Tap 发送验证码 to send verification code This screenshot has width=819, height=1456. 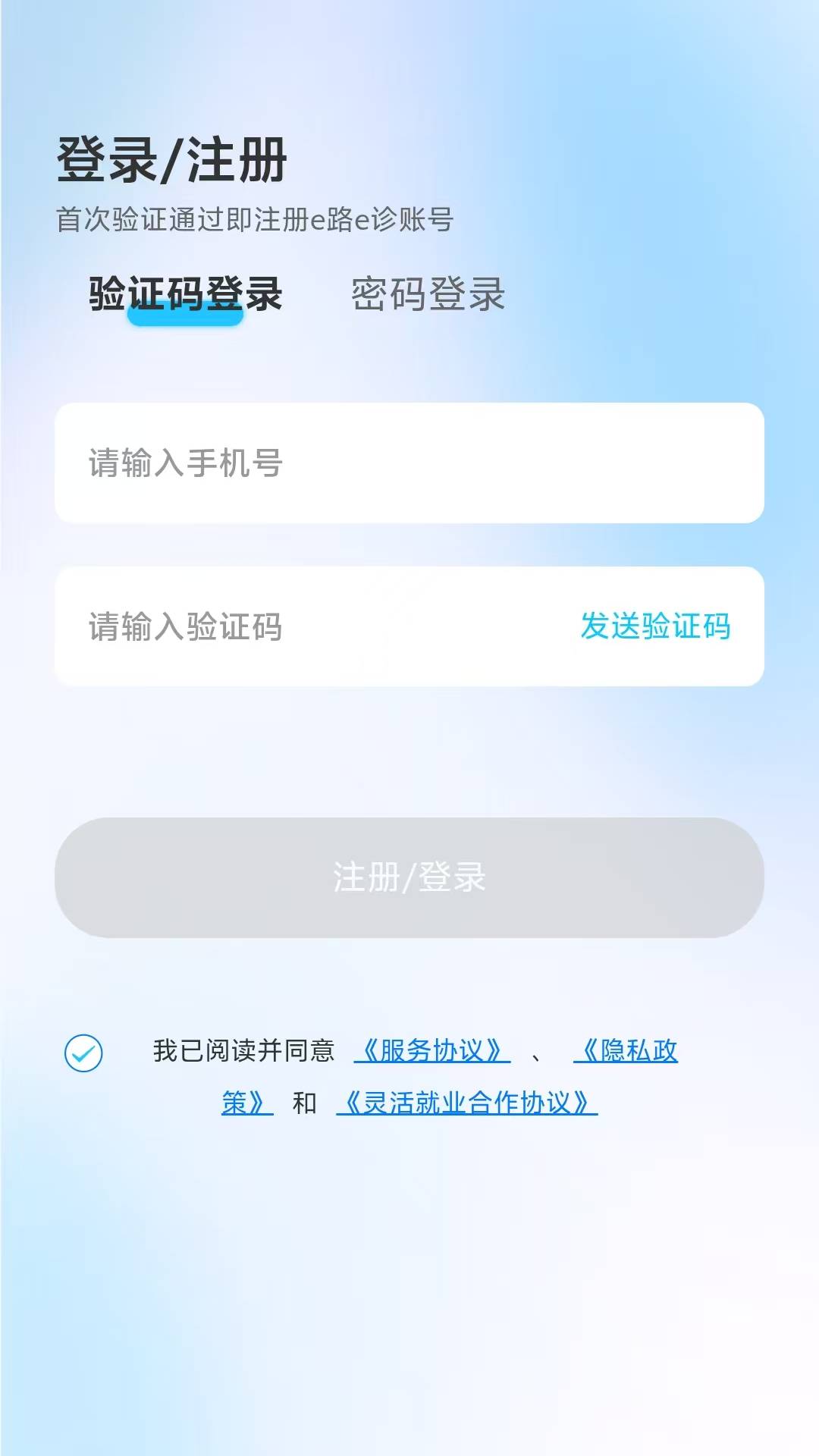pyautogui.click(x=657, y=627)
